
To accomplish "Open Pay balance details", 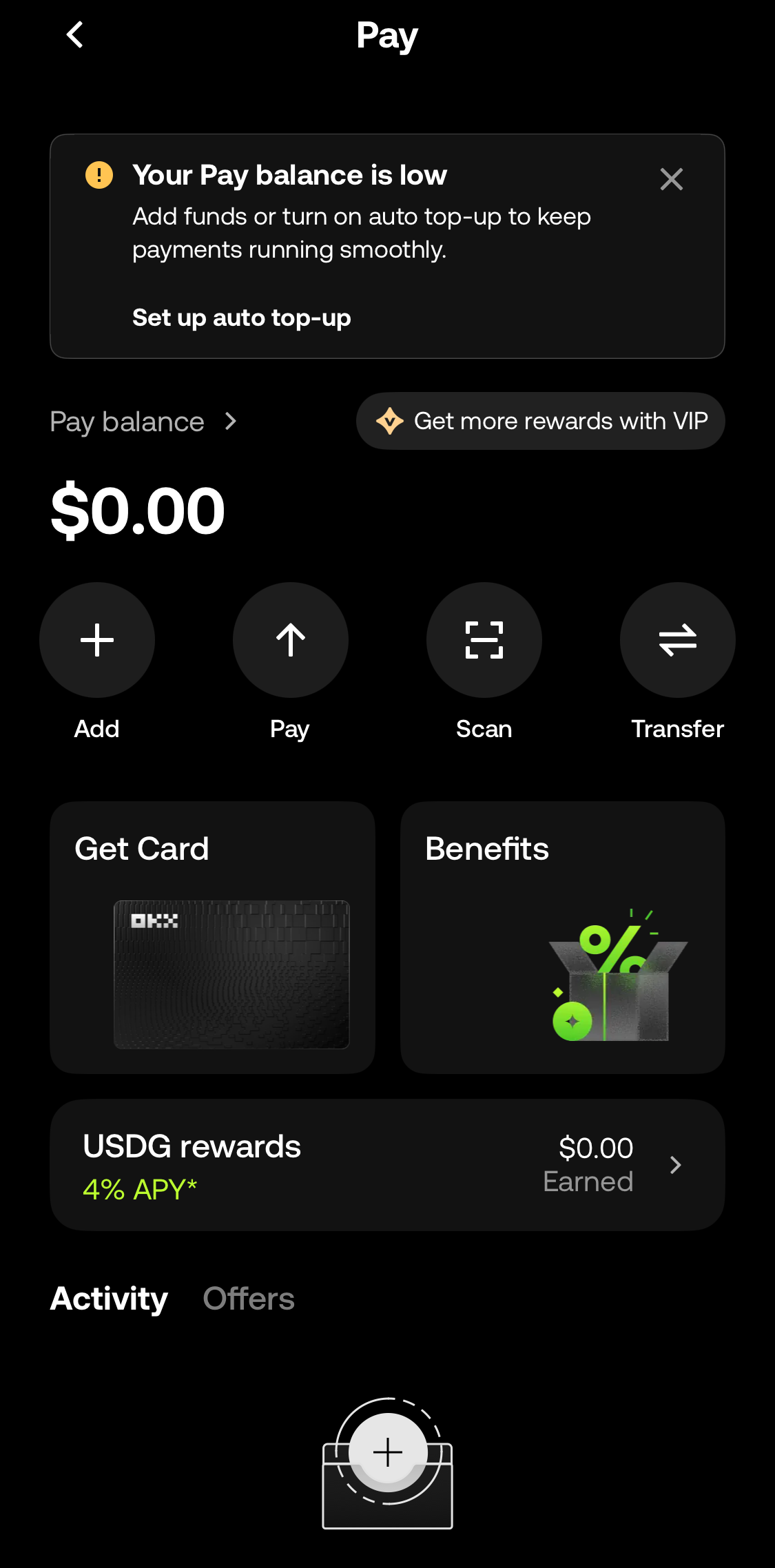I will (143, 422).
